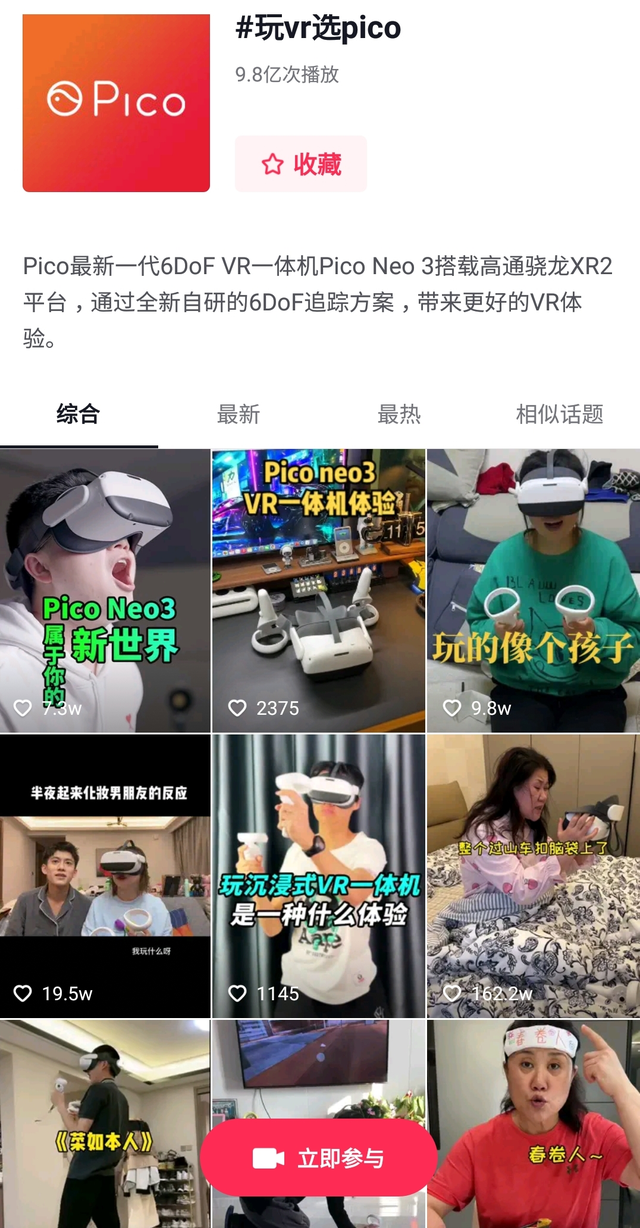Screen dimensions: 640x1228
Task: Tap the 收藏 button to save this topic
Action: coord(301,164)
